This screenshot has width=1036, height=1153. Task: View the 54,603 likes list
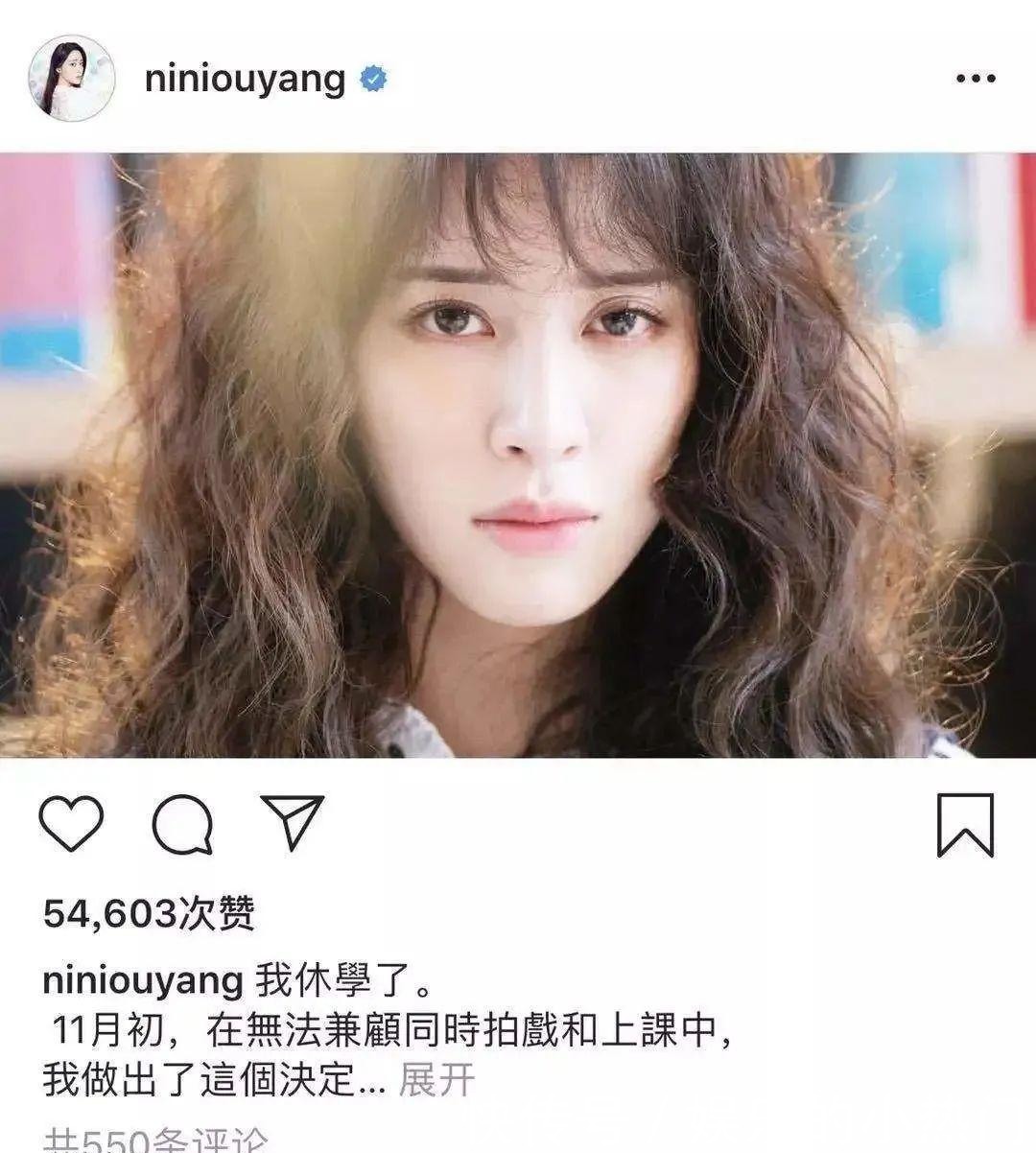coord(149,913)
